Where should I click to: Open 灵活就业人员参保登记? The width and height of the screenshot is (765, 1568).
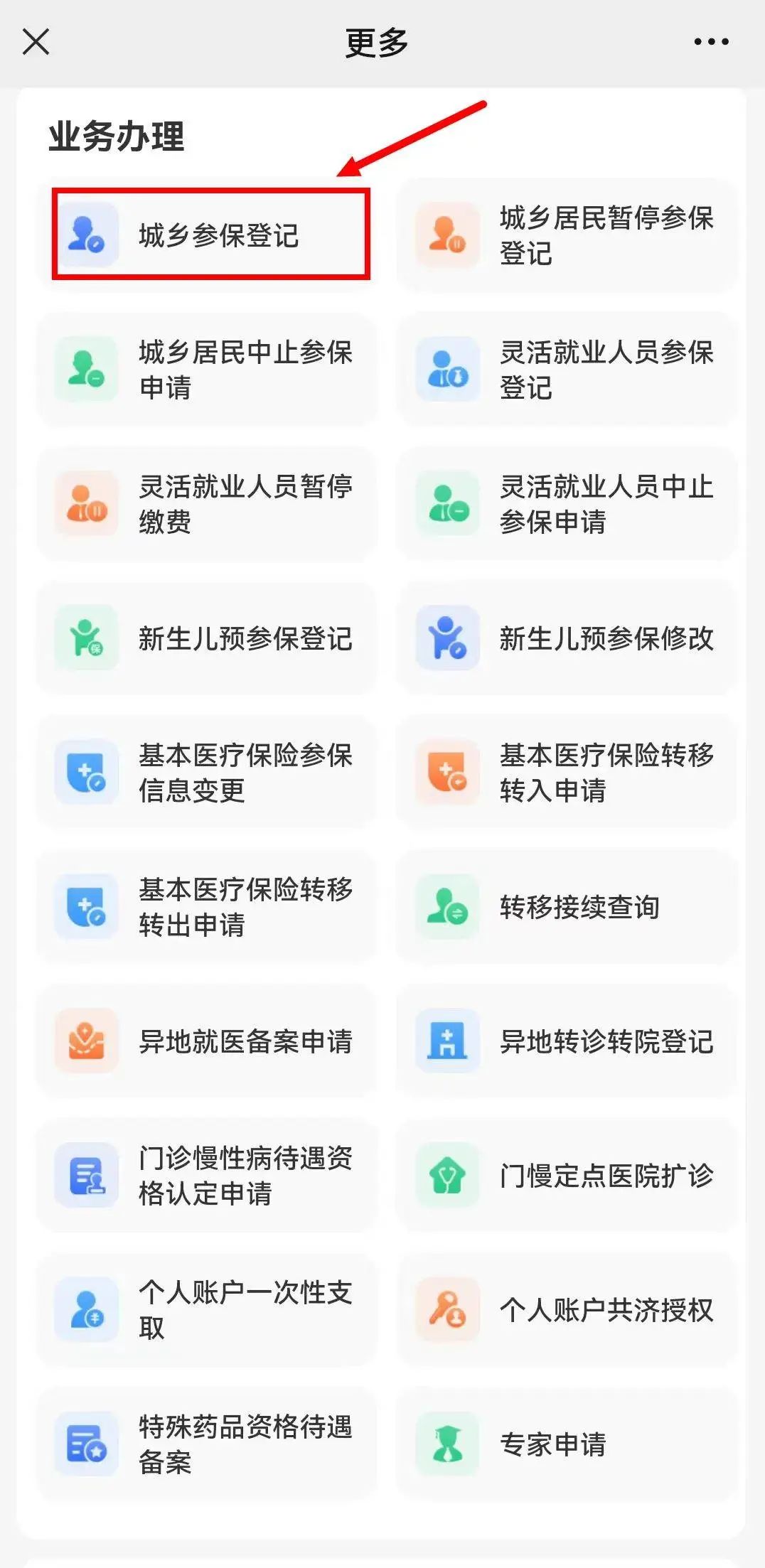567,370
